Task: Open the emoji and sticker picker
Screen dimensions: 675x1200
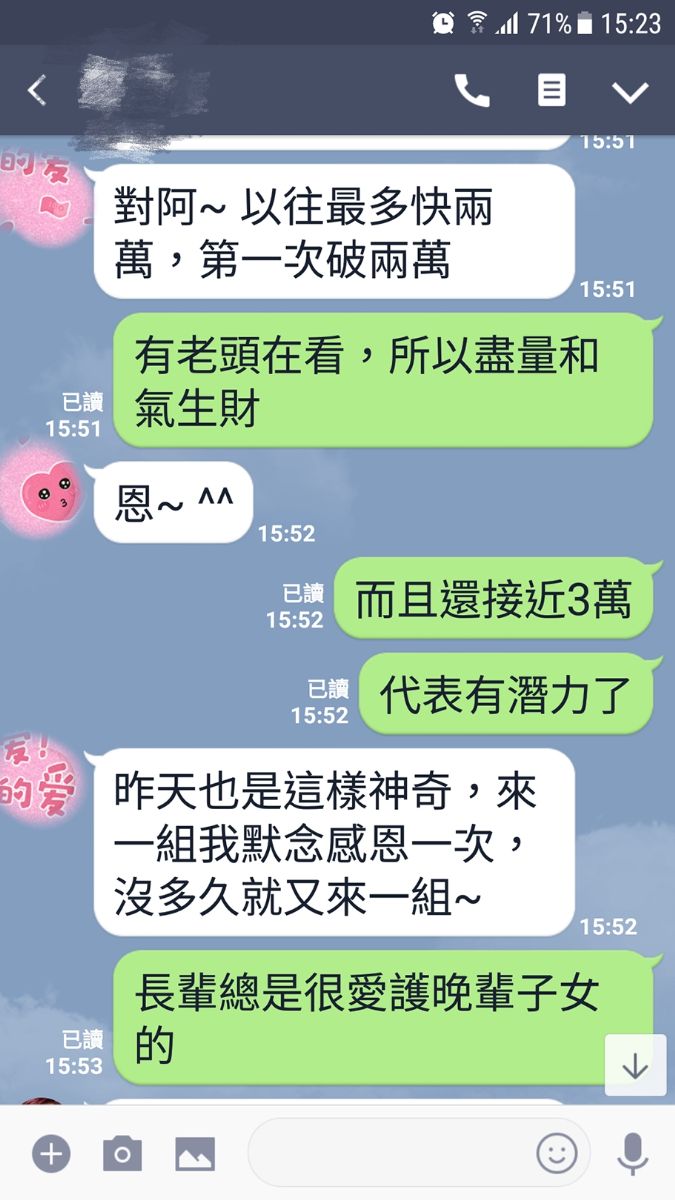Action: click(x=557, y=1153)
